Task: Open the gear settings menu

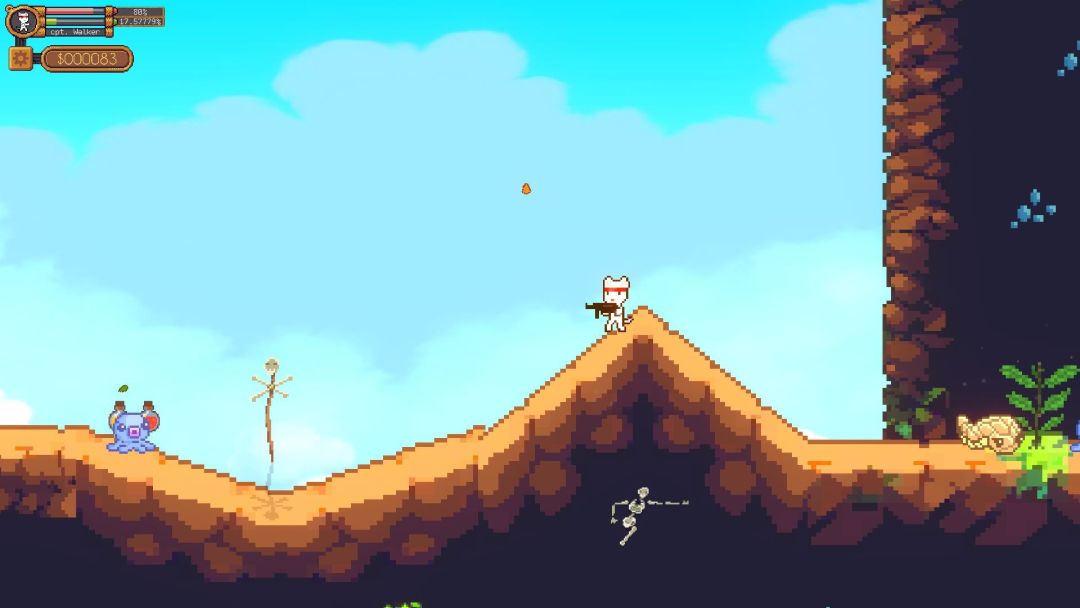Action: 20,58
